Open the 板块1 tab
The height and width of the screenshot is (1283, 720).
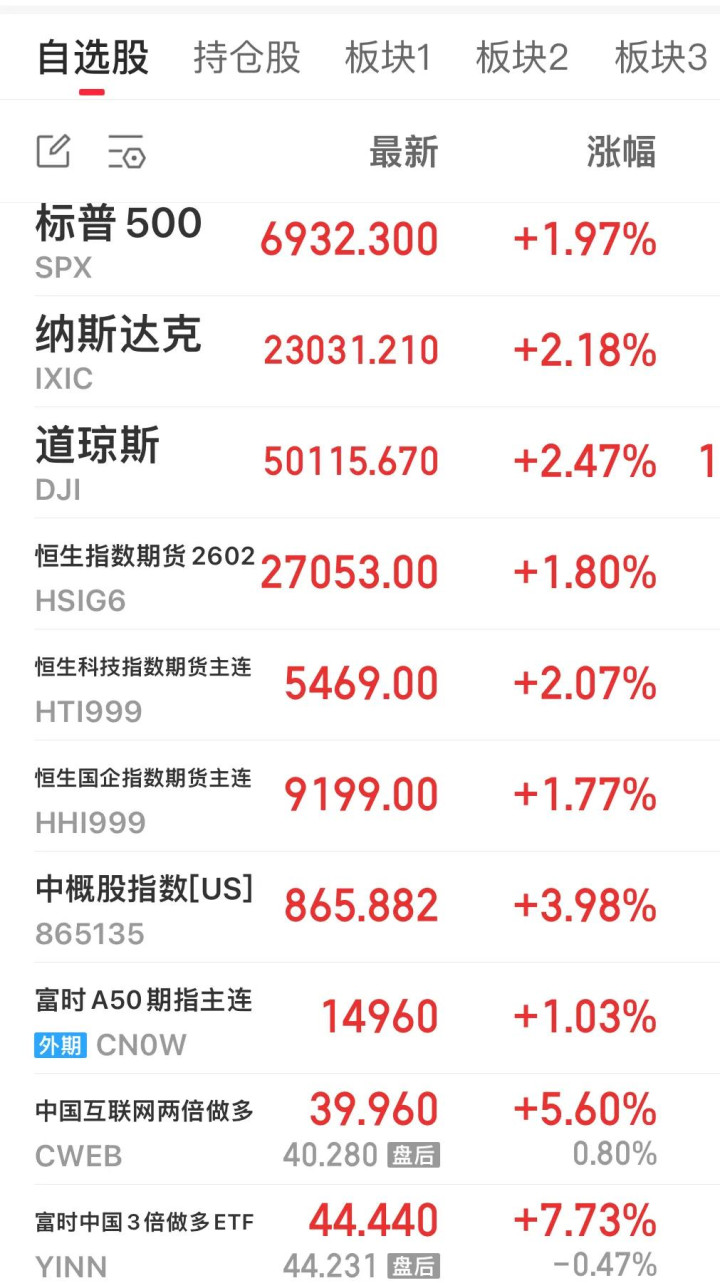[388, 58]
